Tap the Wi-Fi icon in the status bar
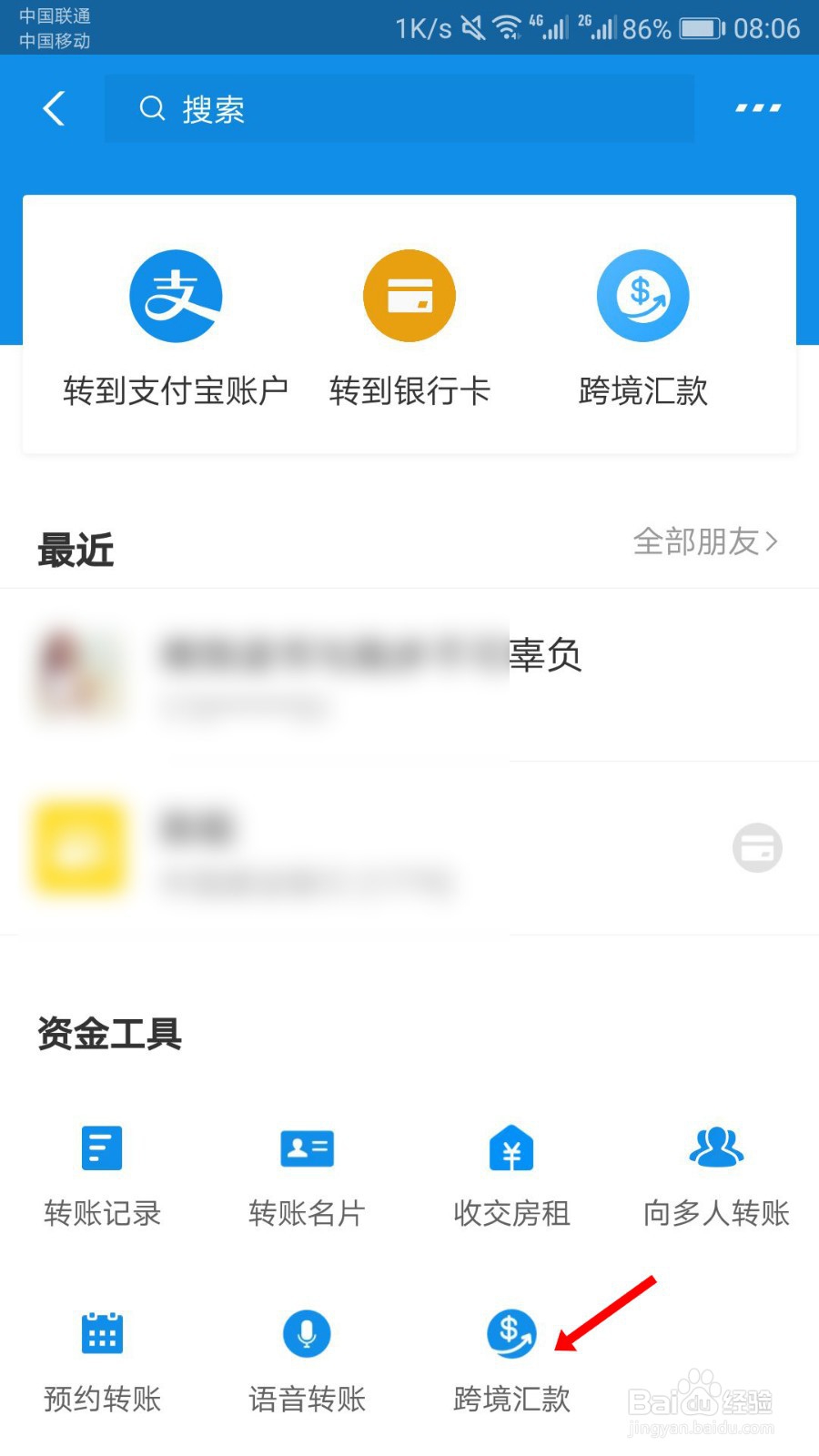This screenshot has height=1456, width=819. coord(504,27)
